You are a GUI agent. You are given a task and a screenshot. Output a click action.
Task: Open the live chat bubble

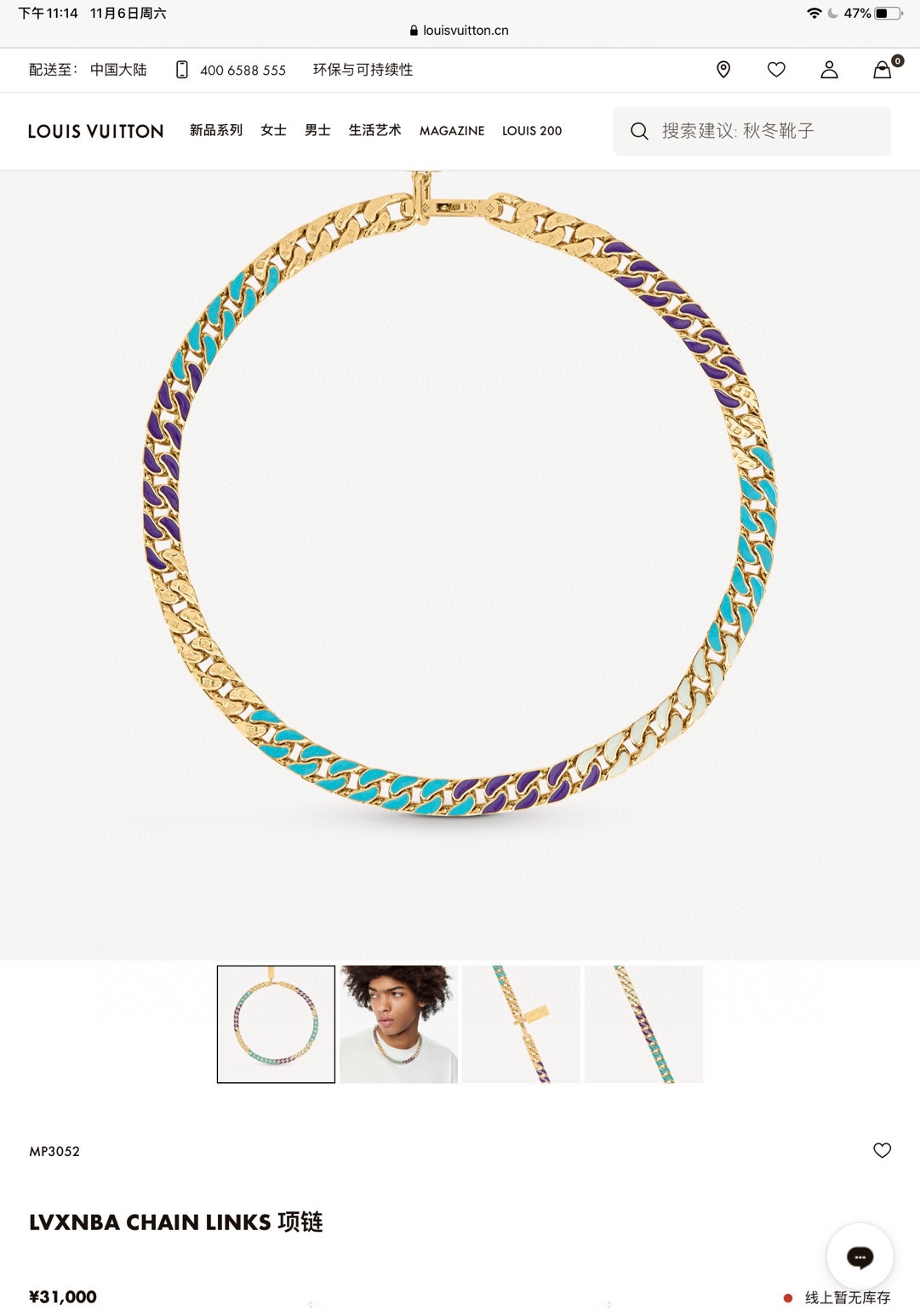pyautogui.click(x=860, y=1256)
